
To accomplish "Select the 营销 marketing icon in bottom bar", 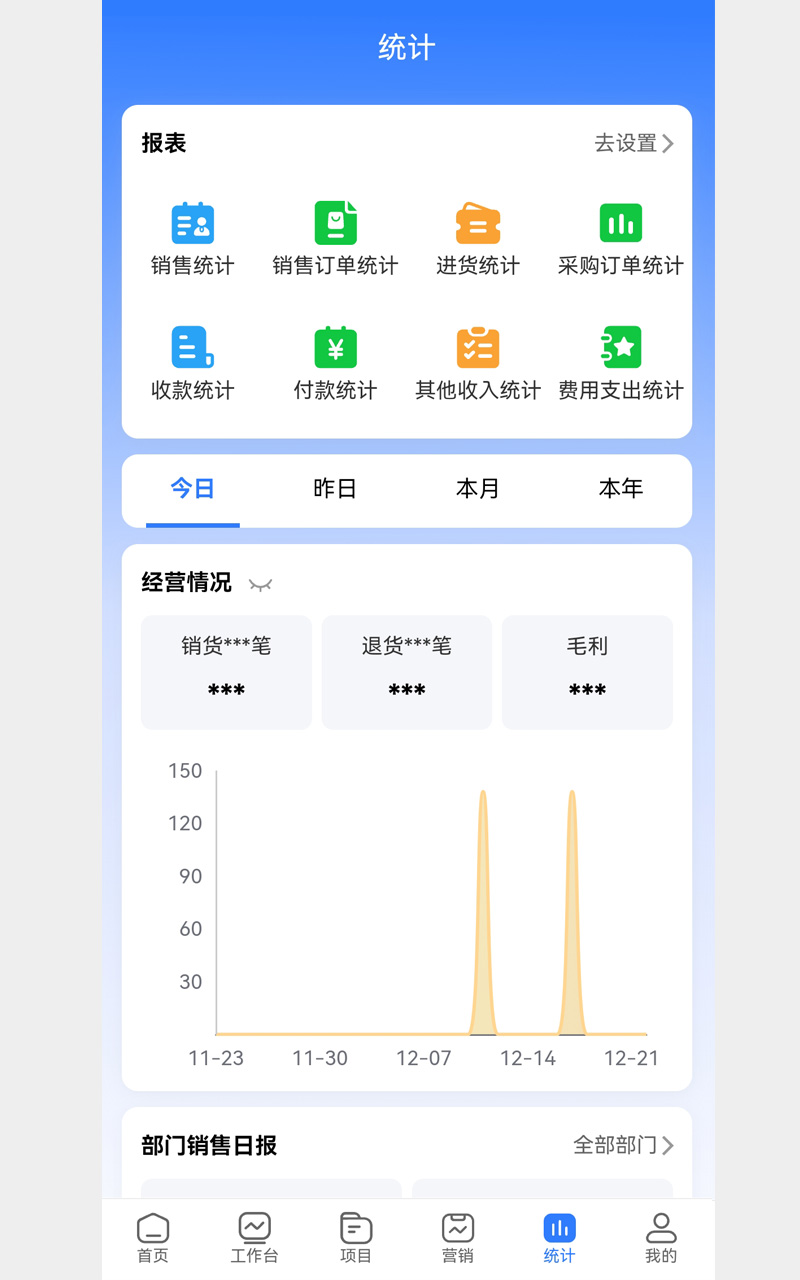I will (457, 1237).
